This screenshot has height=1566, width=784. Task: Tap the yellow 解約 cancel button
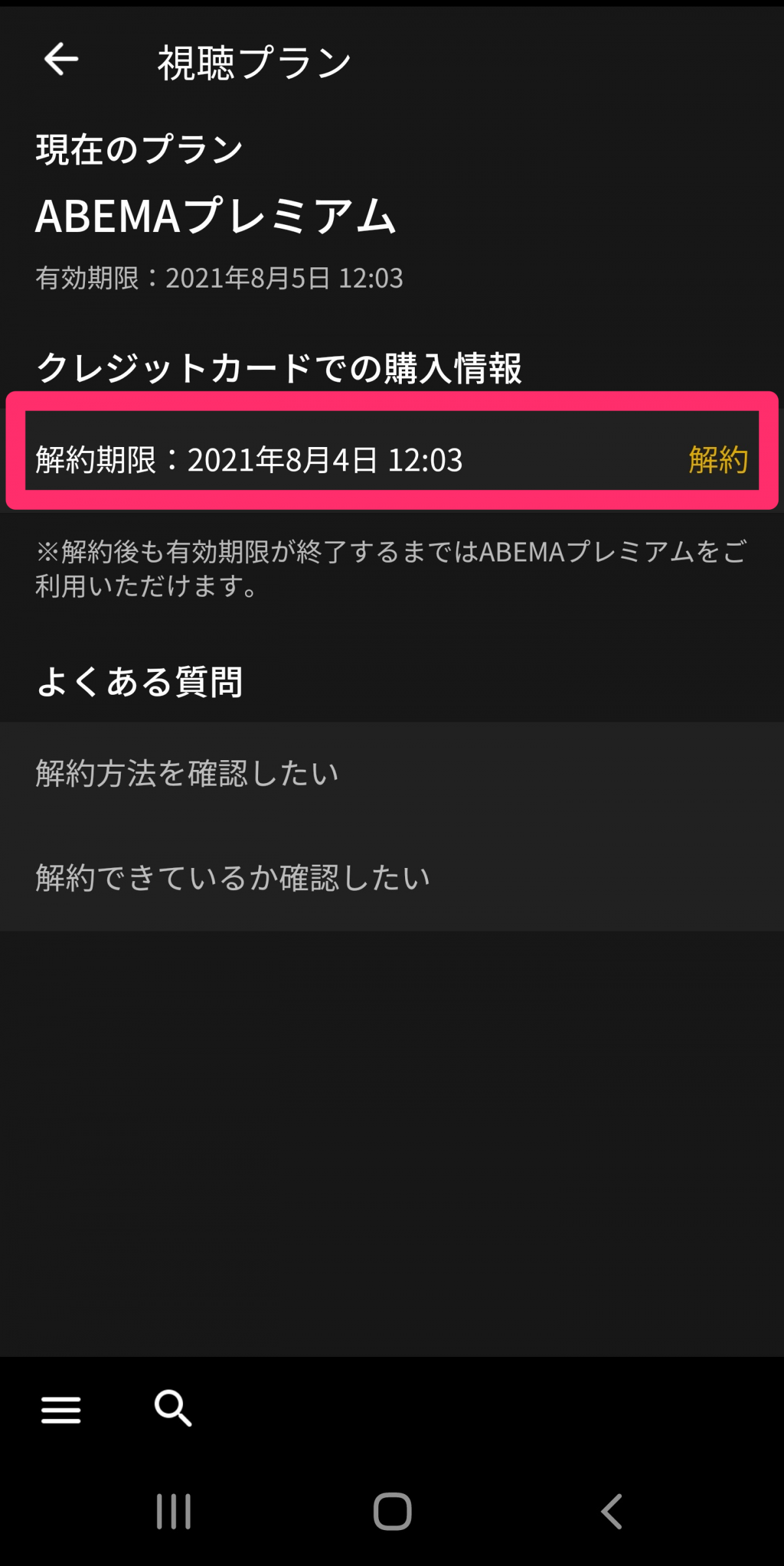point(717,459)
